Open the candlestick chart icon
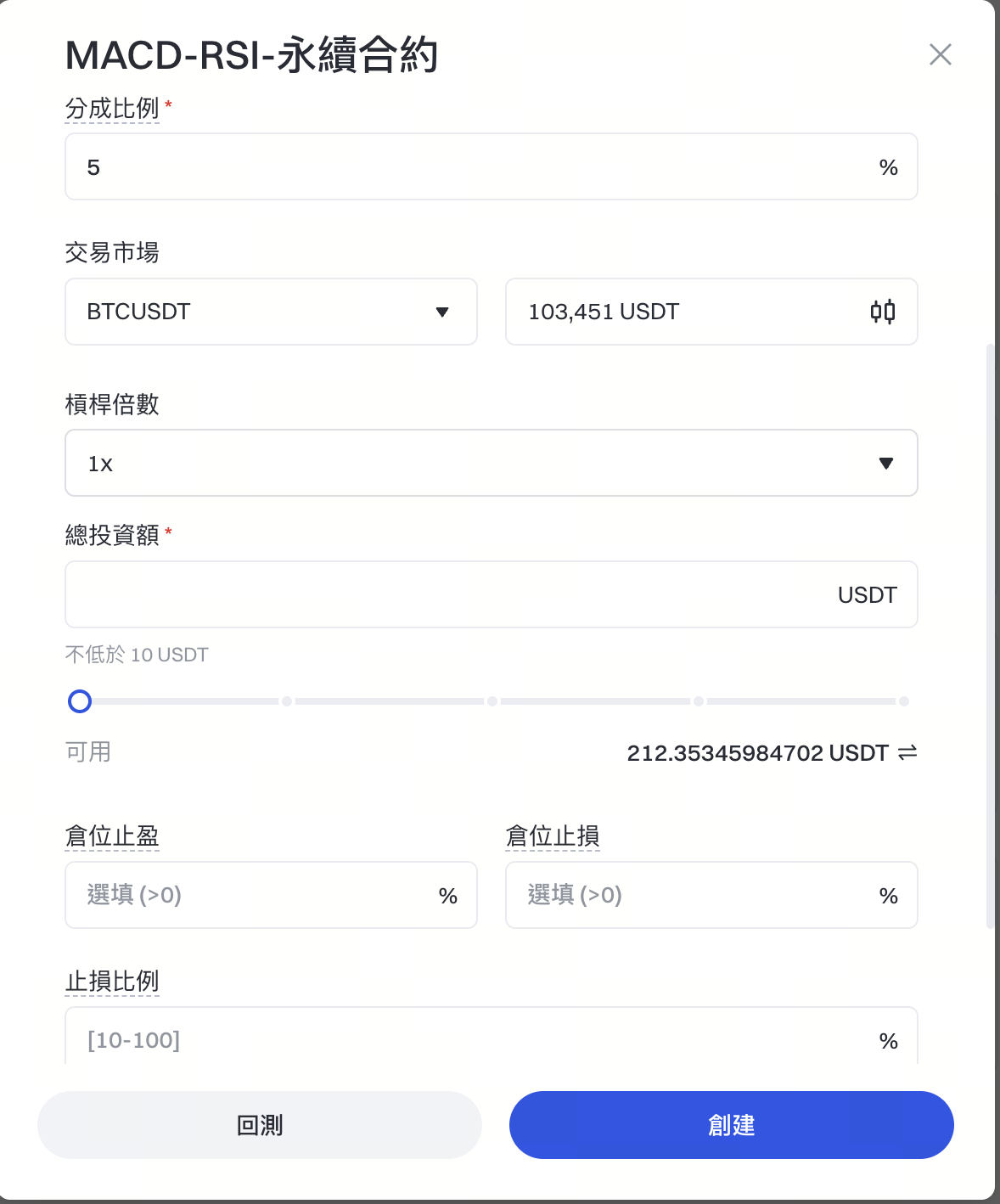Viewport: 1000px width, 1204px height. pyautogui.click(x=883, y=312)
